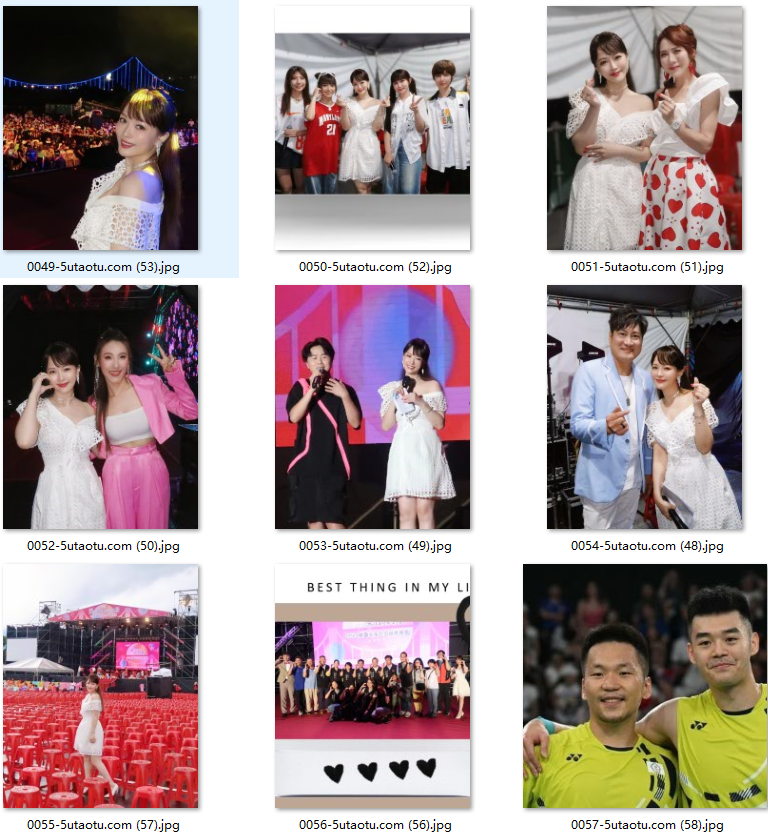Open file 0050-5utaotu.com (52).jpg
The height and width of the screenshot is (832, 768).
[x=372, y=128]
